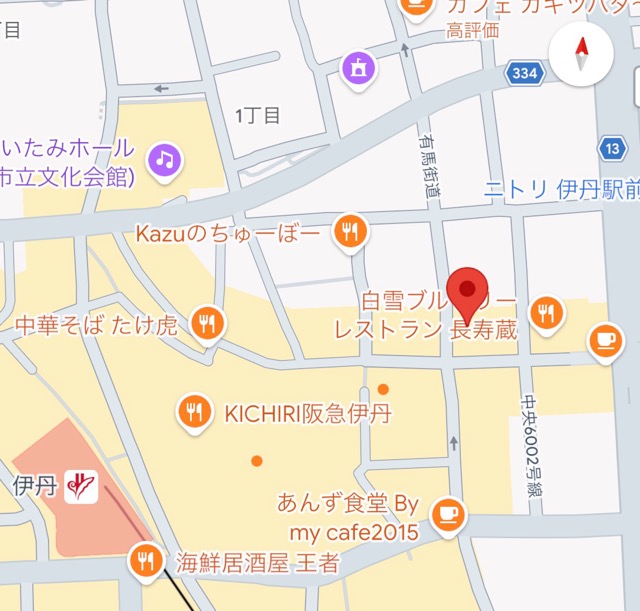This screenshot has width=640, height=611.
Task: Open KICHIRI阪急伊丹 restaurant marker
Action: click(193, 410)
